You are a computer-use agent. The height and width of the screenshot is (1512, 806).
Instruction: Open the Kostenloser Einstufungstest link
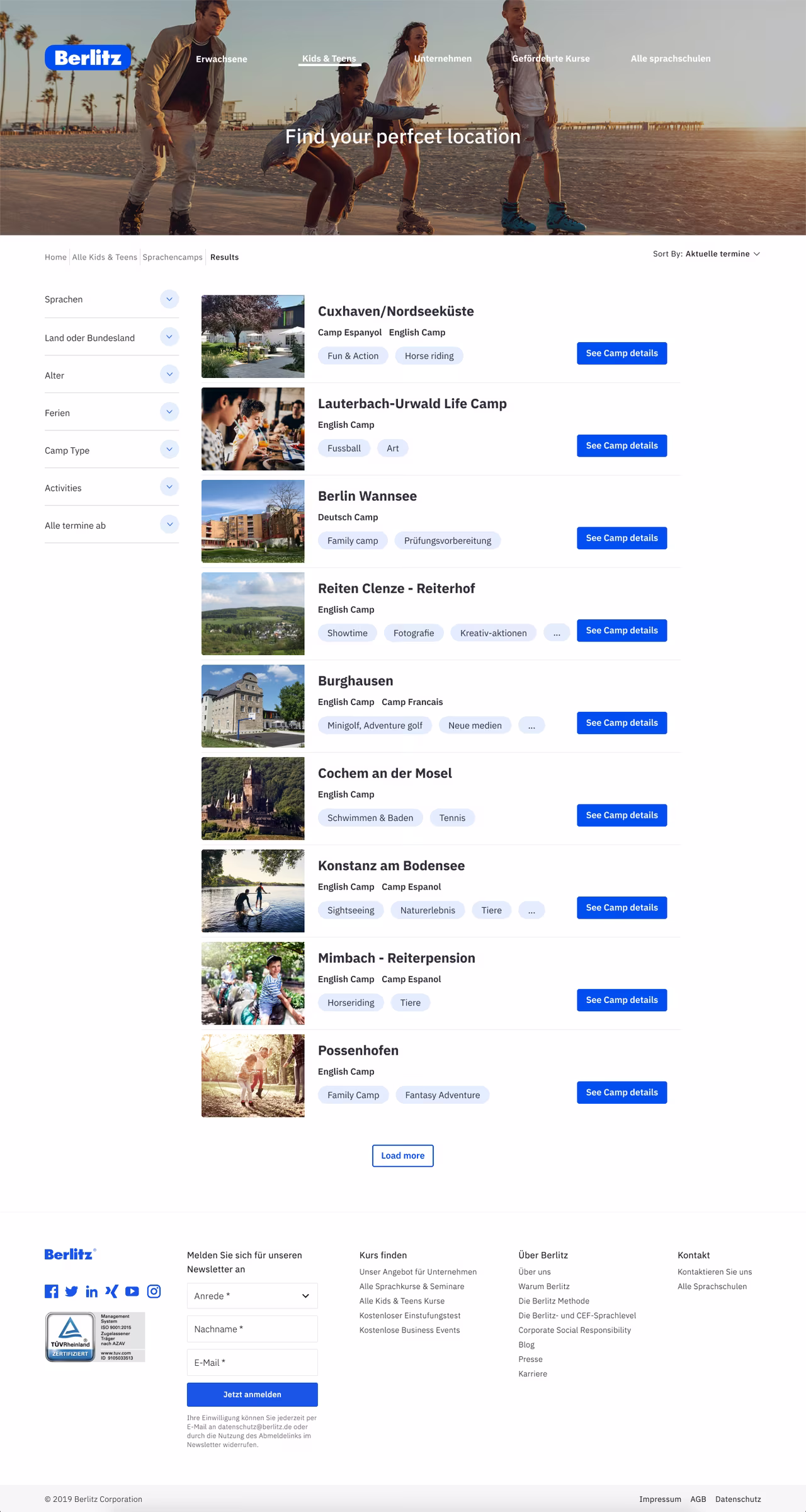tap(410, 1315)
